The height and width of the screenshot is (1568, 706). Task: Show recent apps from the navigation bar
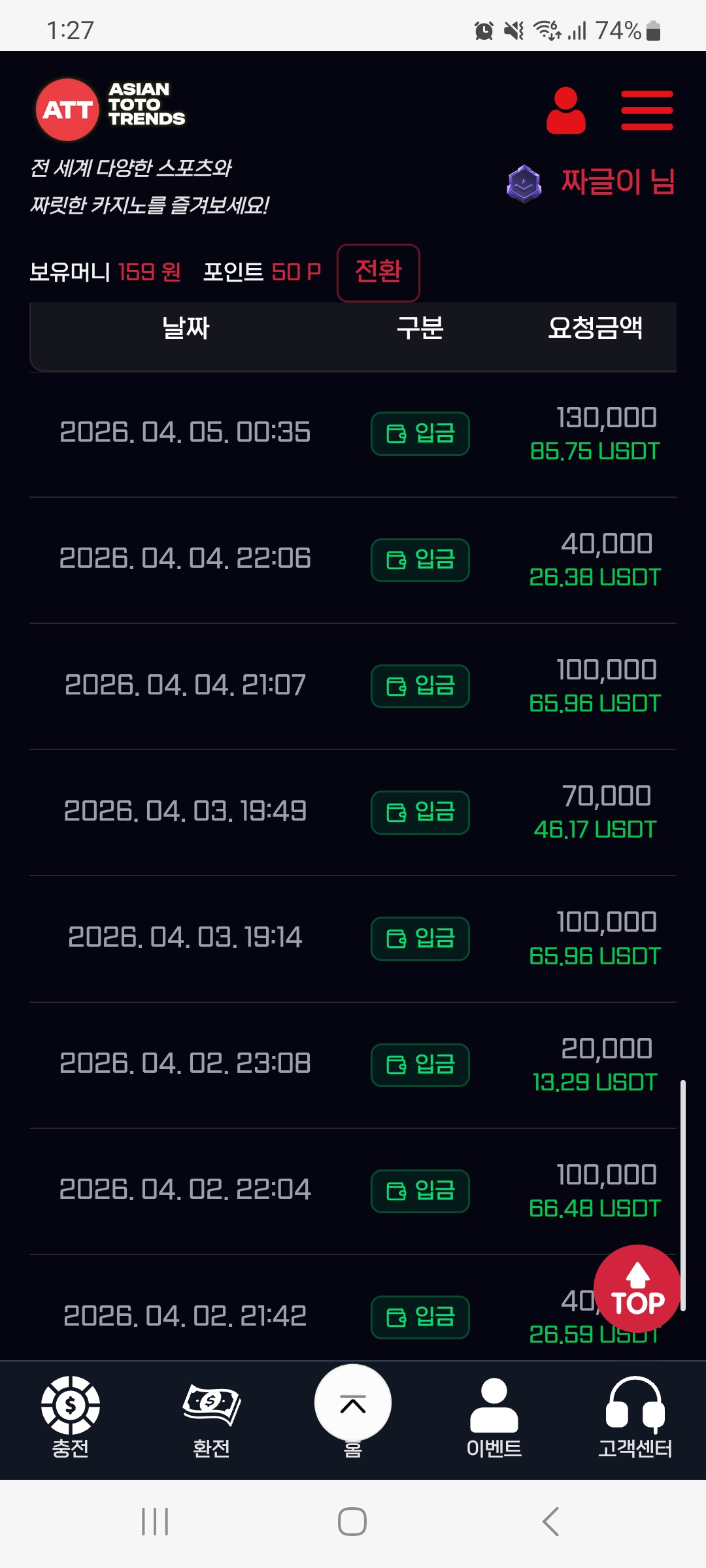tap(155, 1522)
